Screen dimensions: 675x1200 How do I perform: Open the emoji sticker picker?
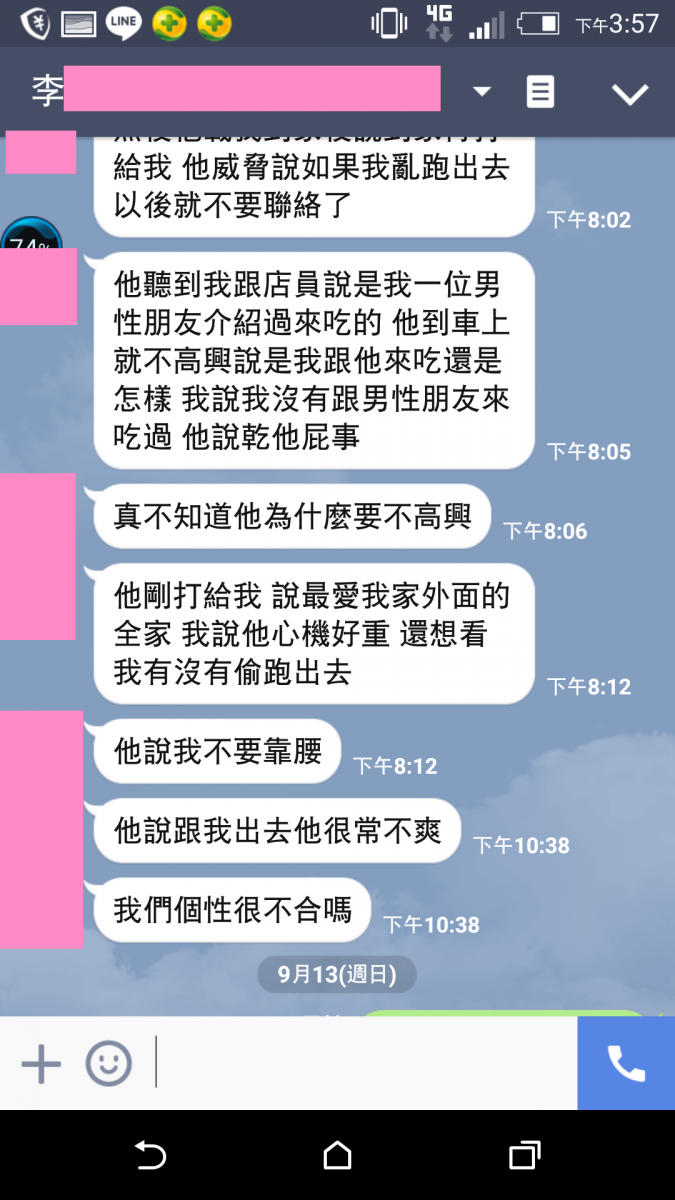coord(108,1064)
